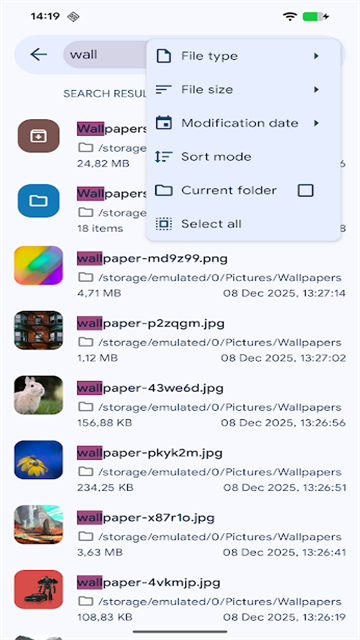This screenshot has height=640, width=360.
Task: Open the File type filter submenu
Action: 244,56
